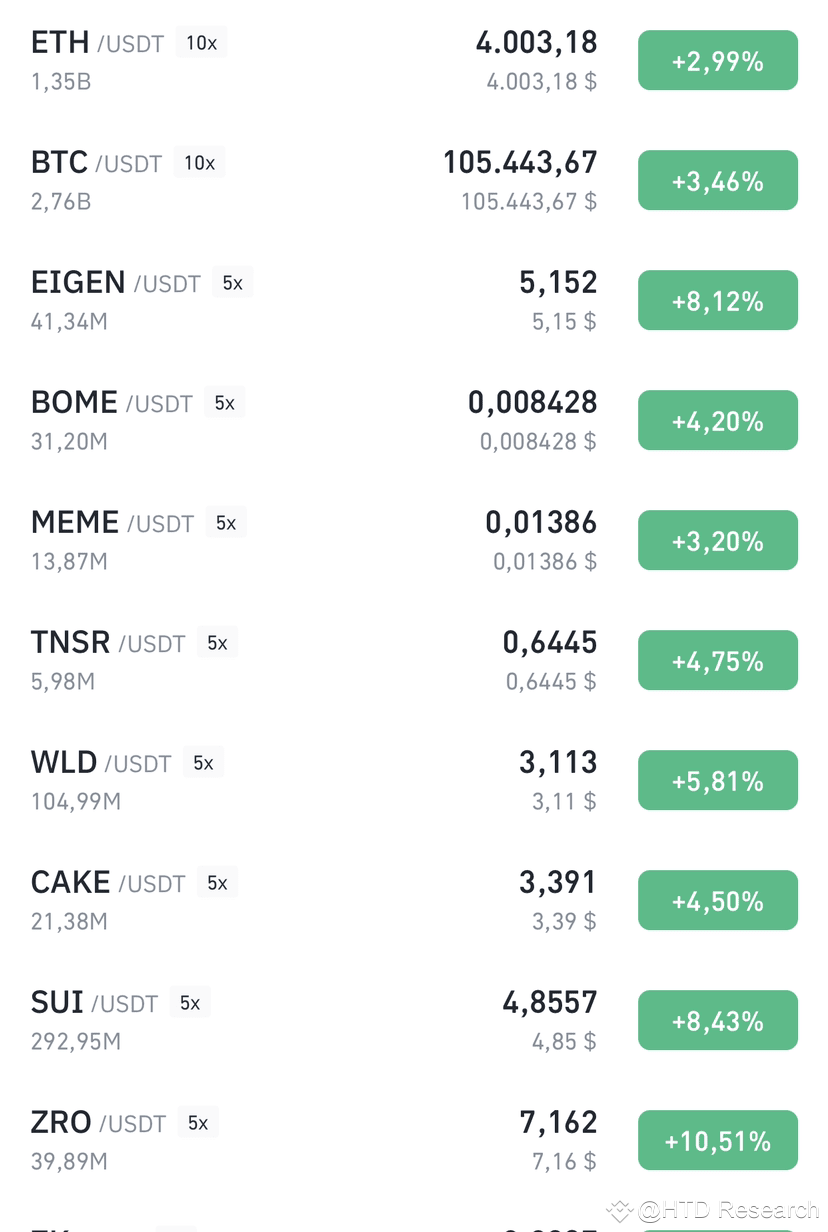Click the +4,50% change button for CAKE
Viewport: 828px width, 1232px height.
pos(717,900)
